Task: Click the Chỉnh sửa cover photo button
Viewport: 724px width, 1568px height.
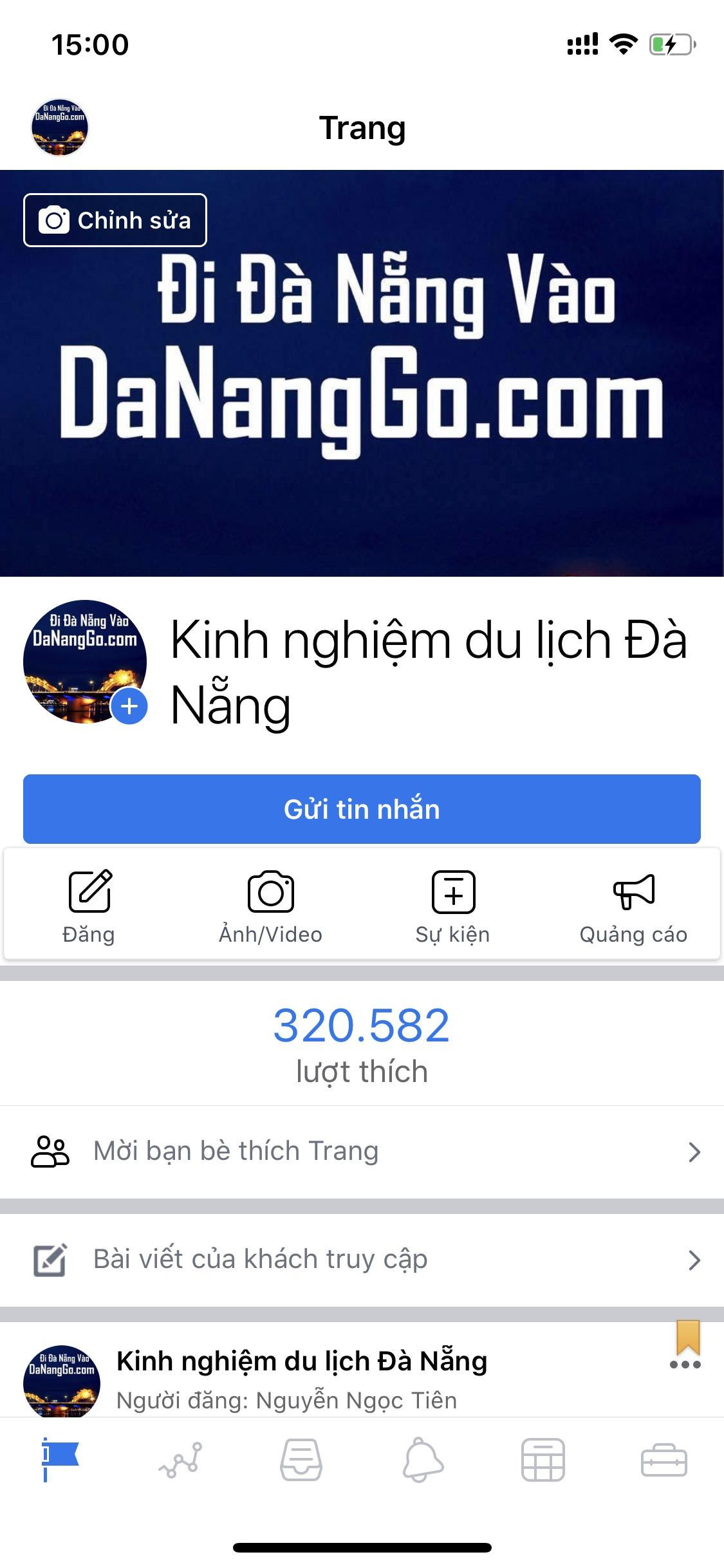Action: [x=115, y=220]
